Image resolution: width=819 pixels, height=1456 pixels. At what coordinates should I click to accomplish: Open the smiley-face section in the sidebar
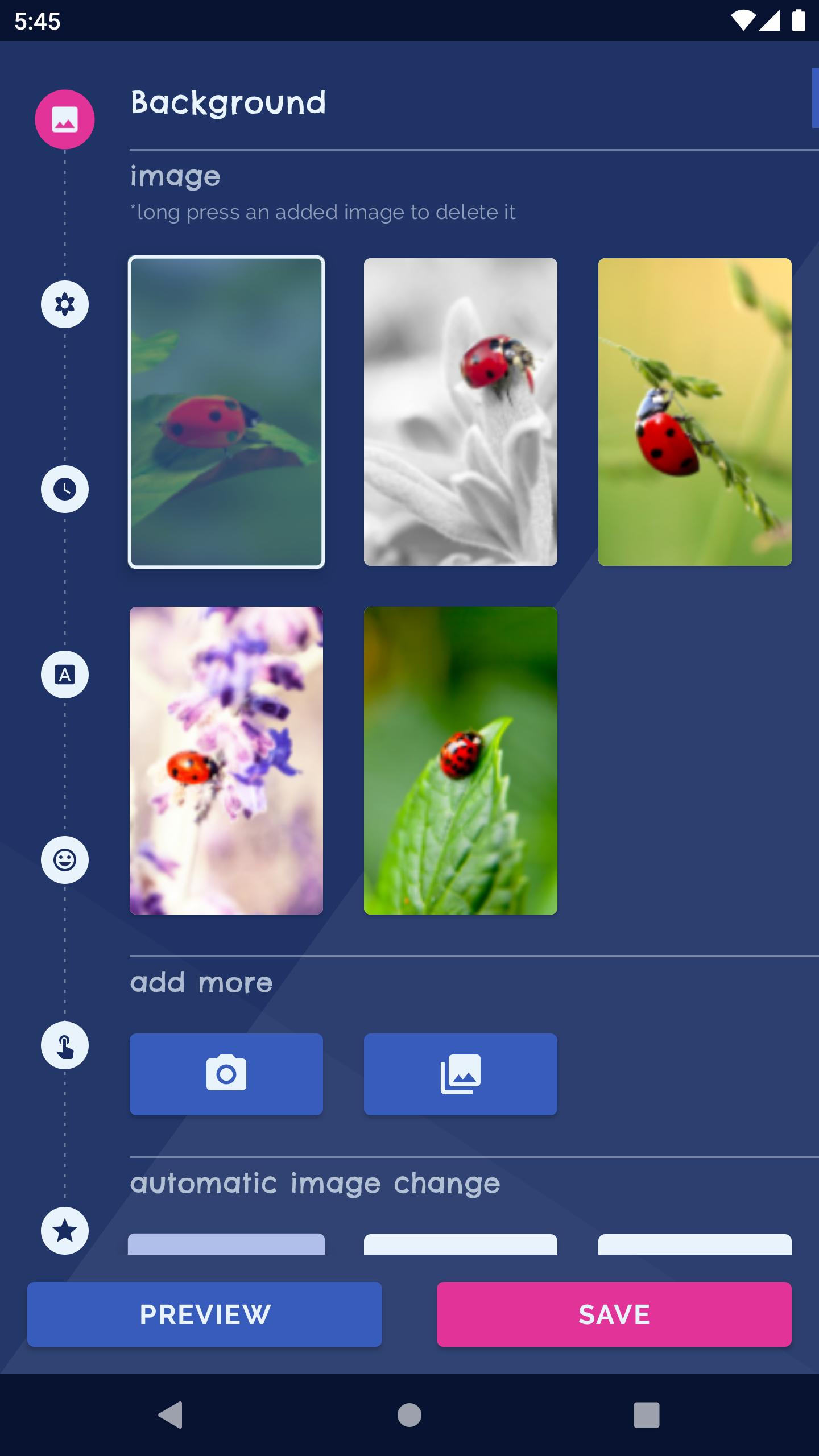(x=65, y=860)
